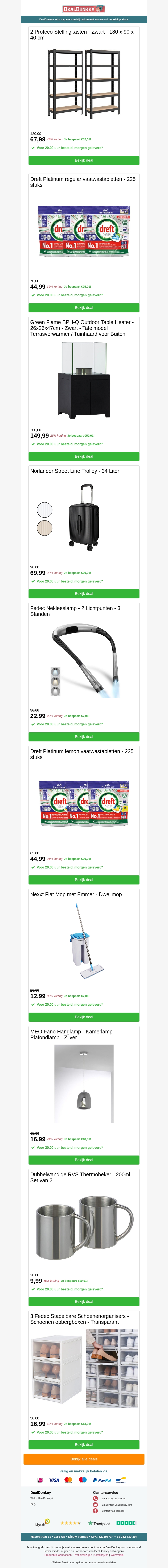Viewport: 168px width, 1568px height.
Task: View deal for Dreft Platinum regular tablets
Action: 84,307
